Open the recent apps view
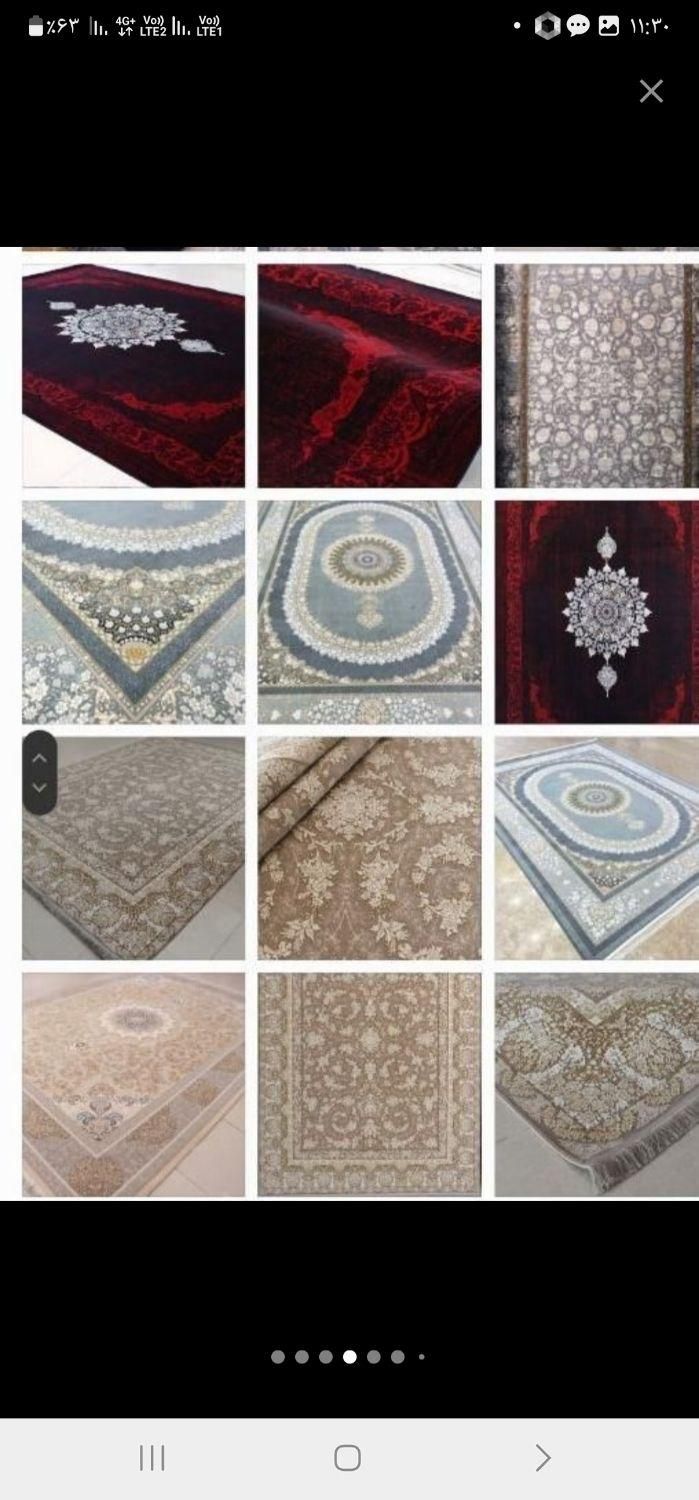 tap(152, 1458)
